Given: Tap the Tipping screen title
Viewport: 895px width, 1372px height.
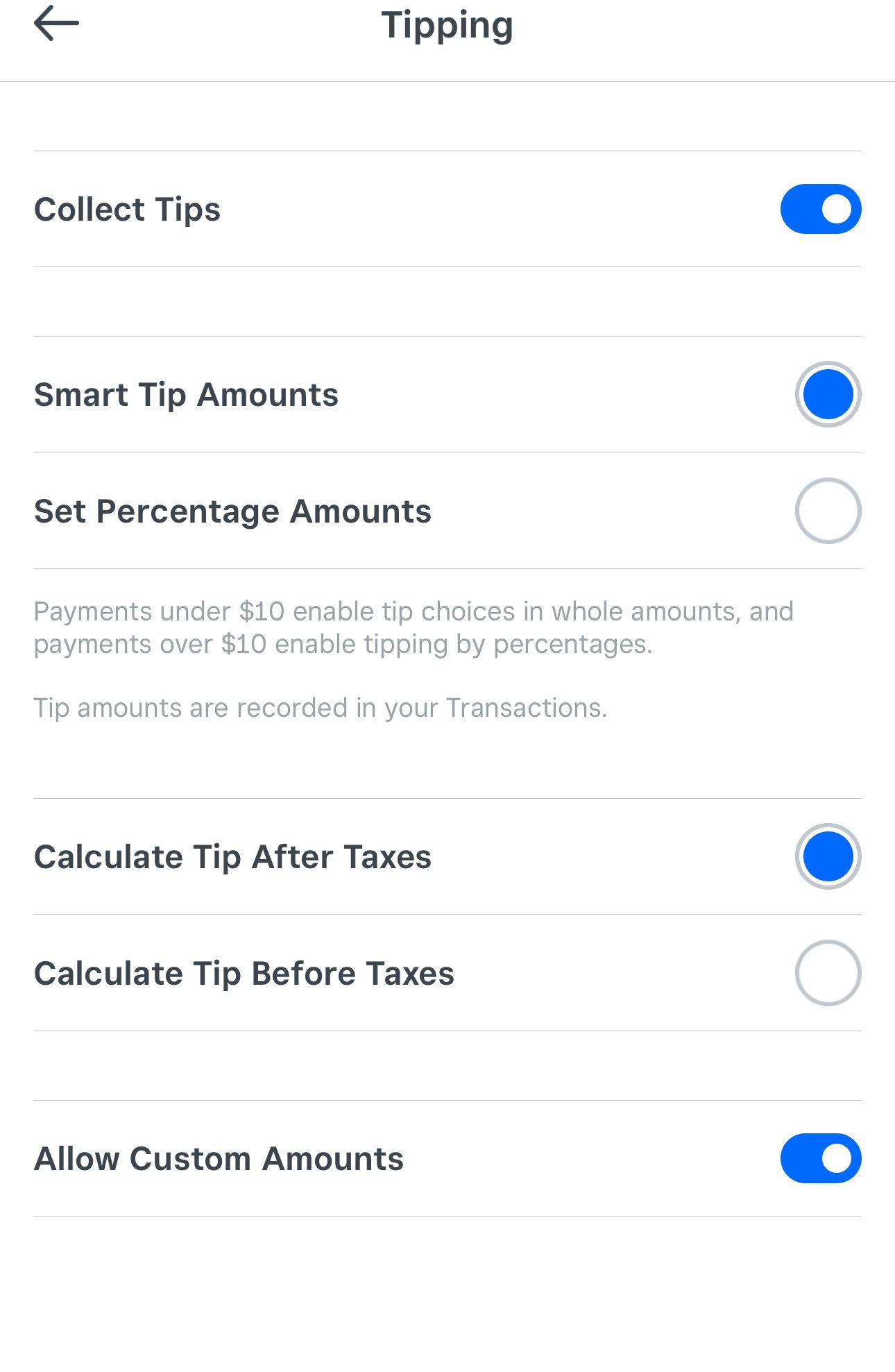Looking at the screenshot, I should tap(447, 25).
